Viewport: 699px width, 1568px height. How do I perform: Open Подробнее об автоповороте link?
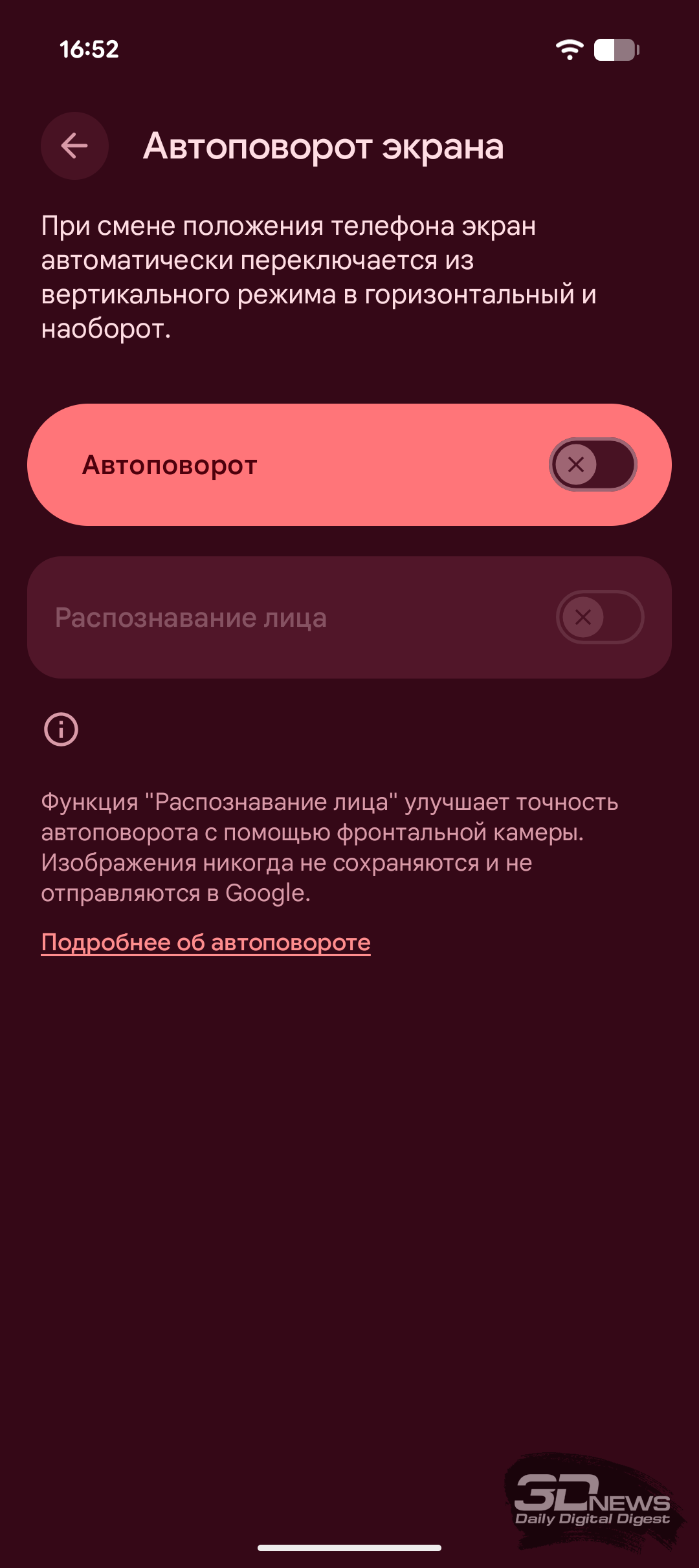206,942
